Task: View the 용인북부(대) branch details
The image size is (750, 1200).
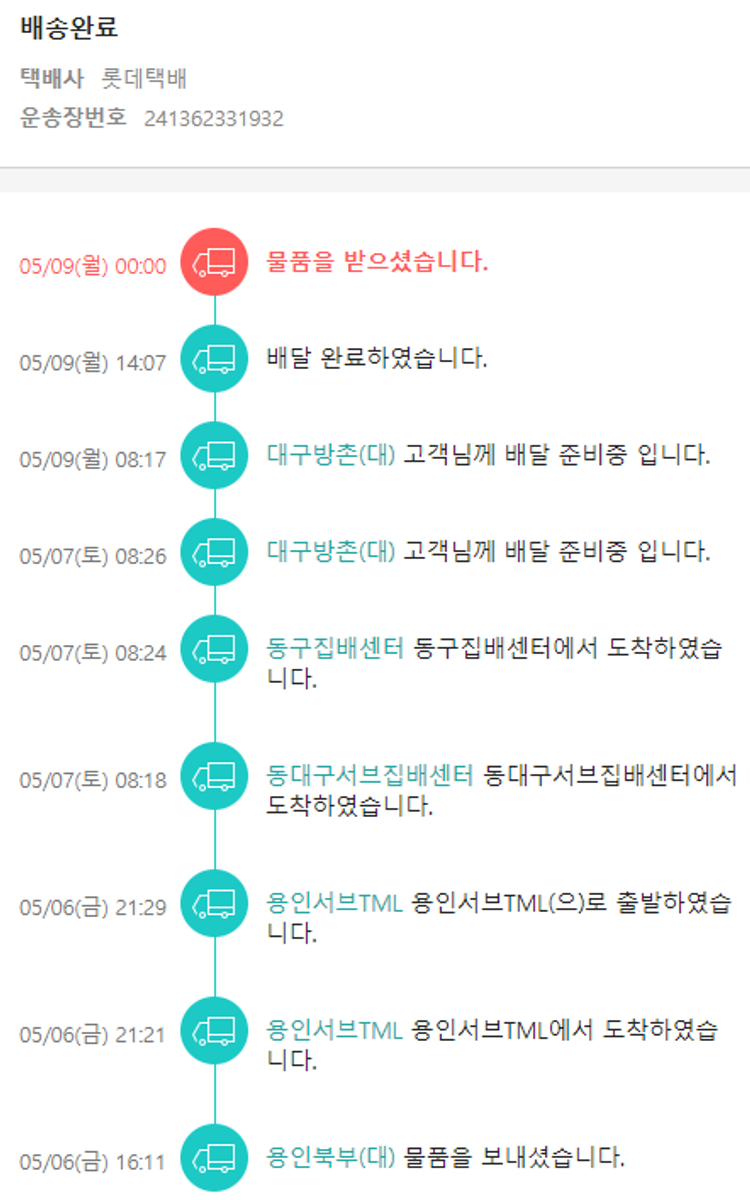Action: coord(331,1158)
